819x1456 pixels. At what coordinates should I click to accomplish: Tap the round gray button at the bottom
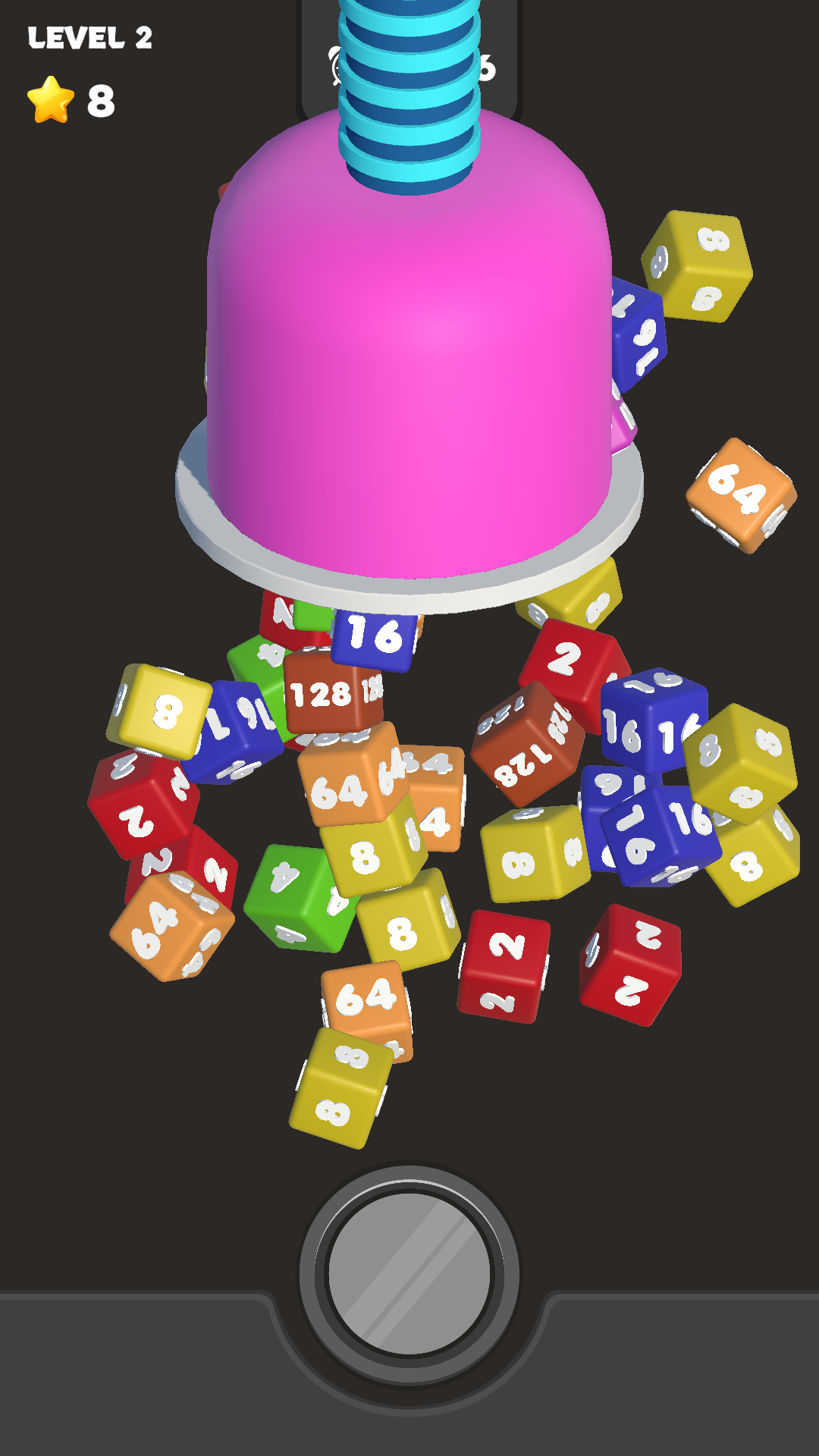click(x=409, y=1274)
